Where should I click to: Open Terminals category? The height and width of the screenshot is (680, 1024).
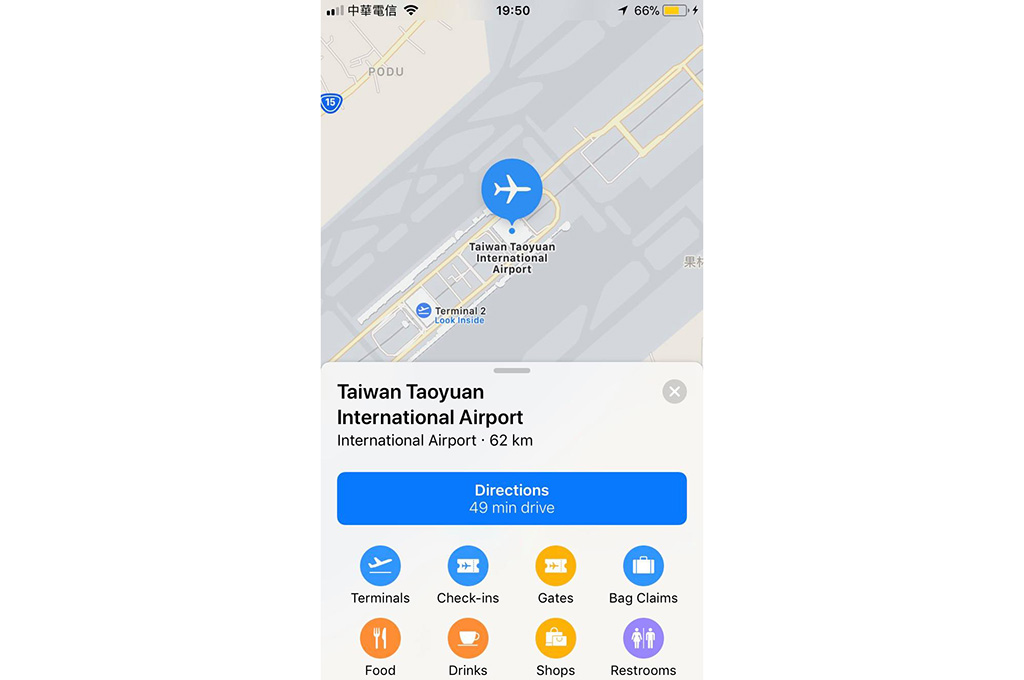point(380,567)
